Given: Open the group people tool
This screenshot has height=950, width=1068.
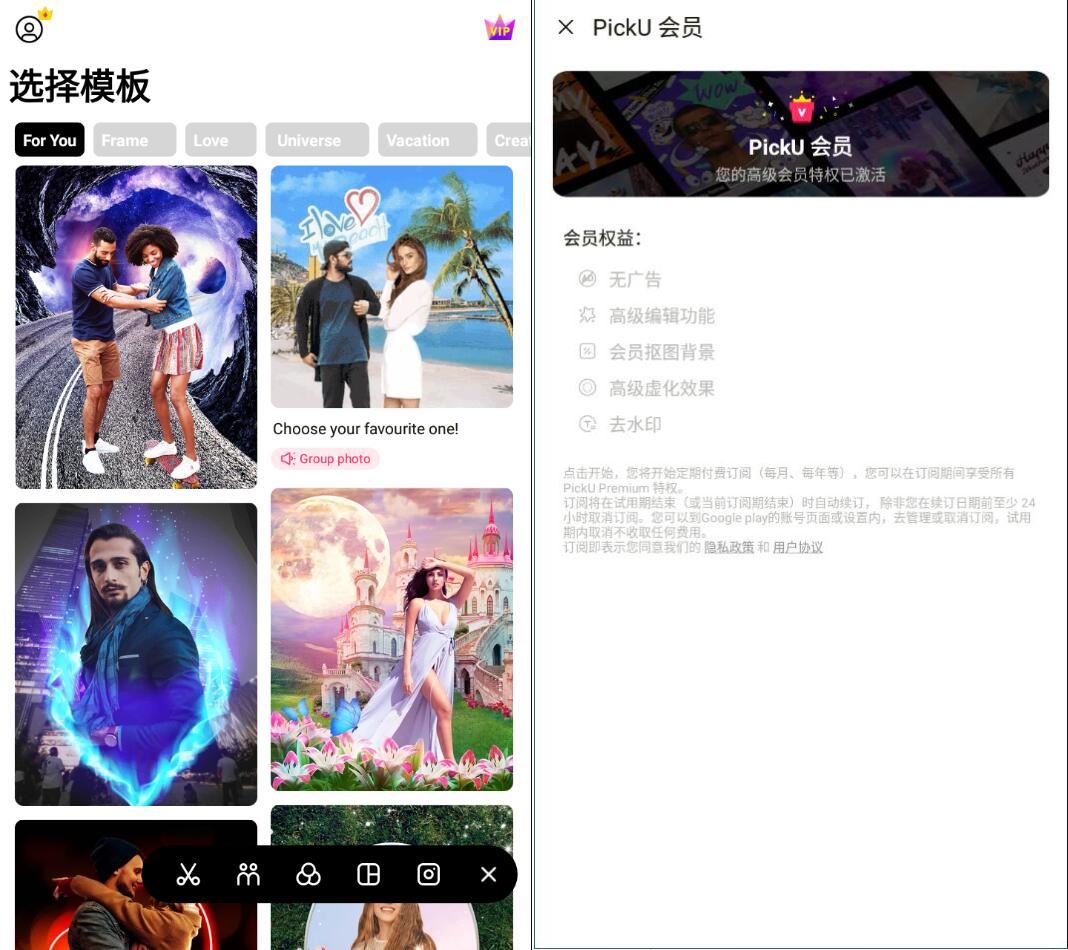Looking at the screenshot, I should pos(248,875).
